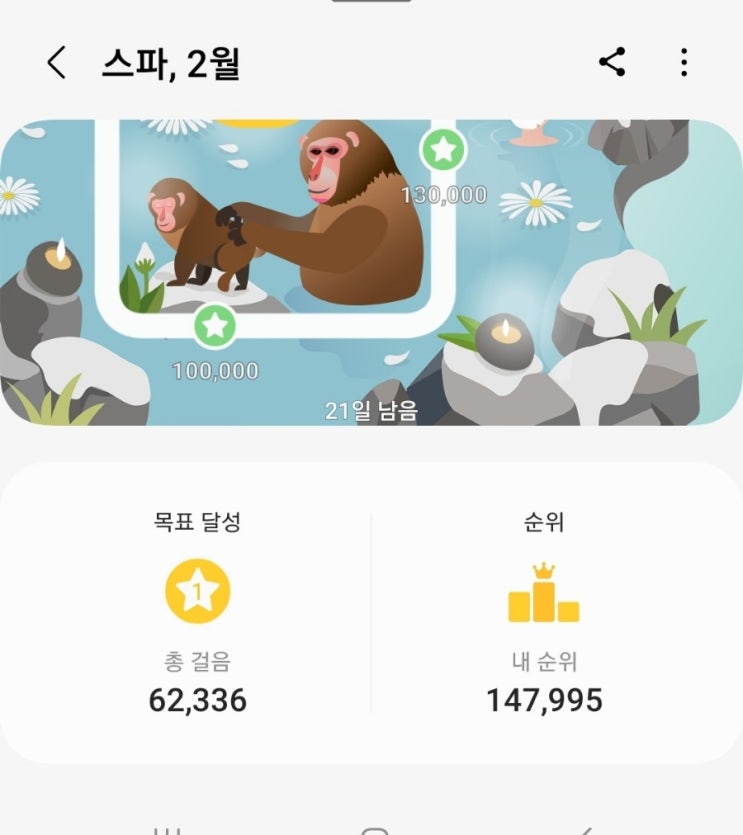The width and height of the screenshot is (743, 835).
Task: Open the spa challenge map banner
Action: [371, 272]
